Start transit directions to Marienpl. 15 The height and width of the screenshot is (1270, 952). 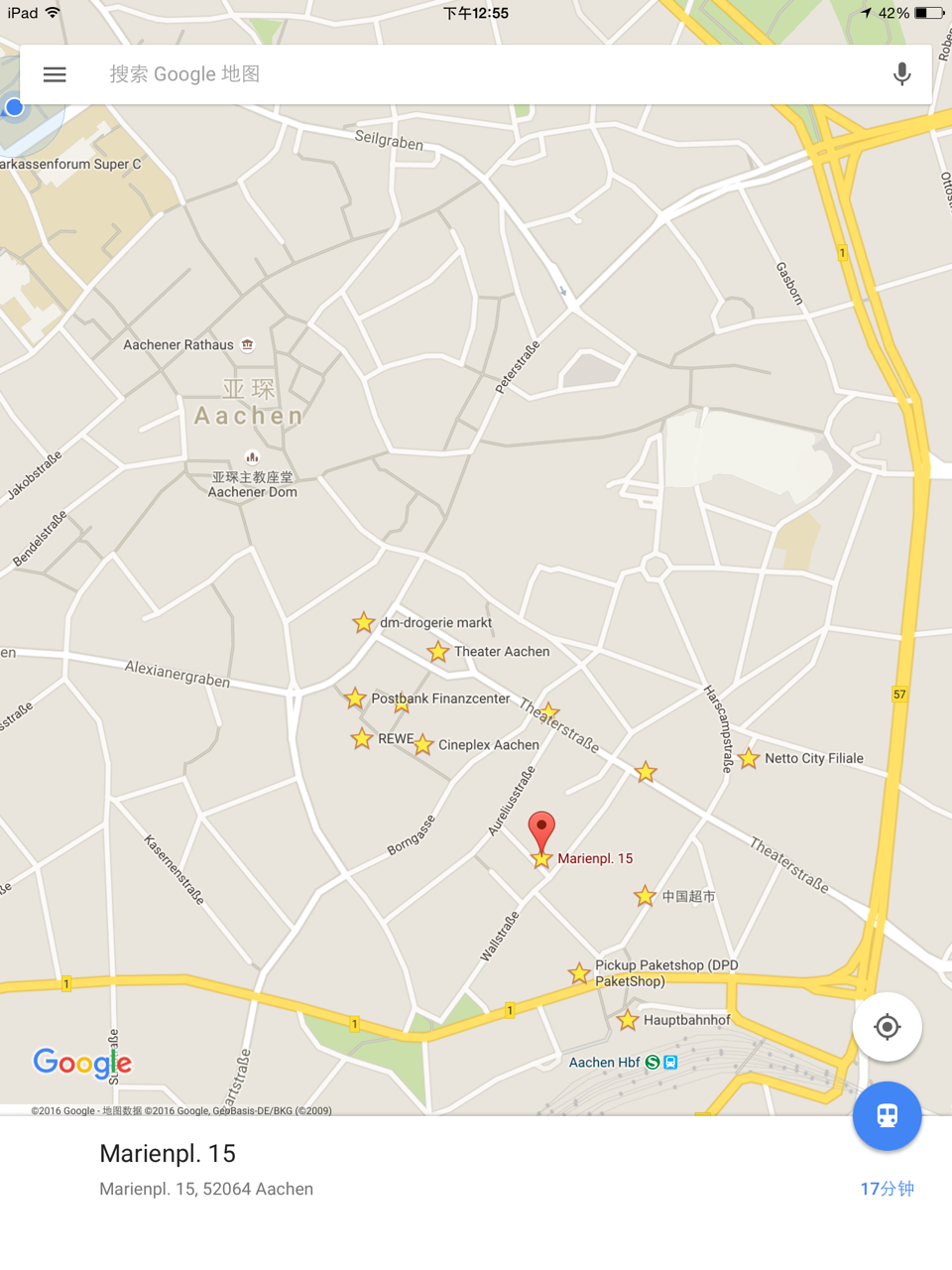(887, 1116)
